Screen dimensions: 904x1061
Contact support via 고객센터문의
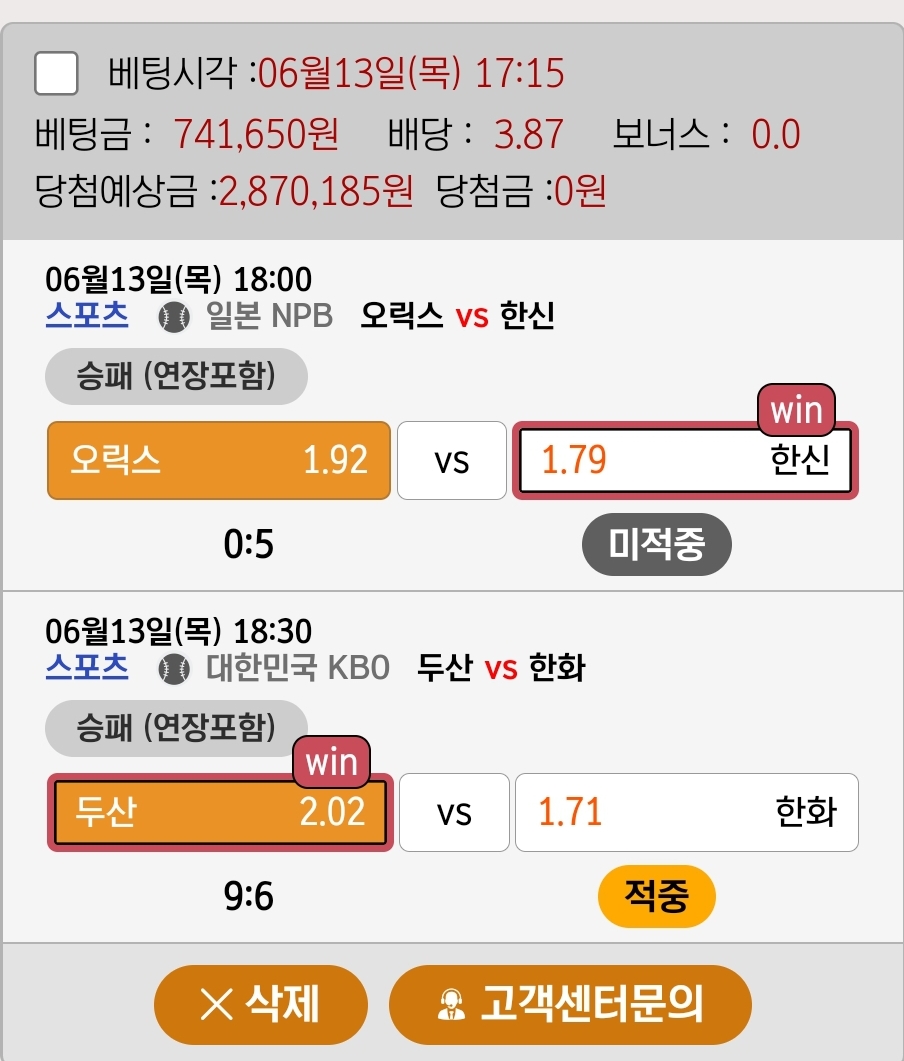click(x=569, y=1004)
